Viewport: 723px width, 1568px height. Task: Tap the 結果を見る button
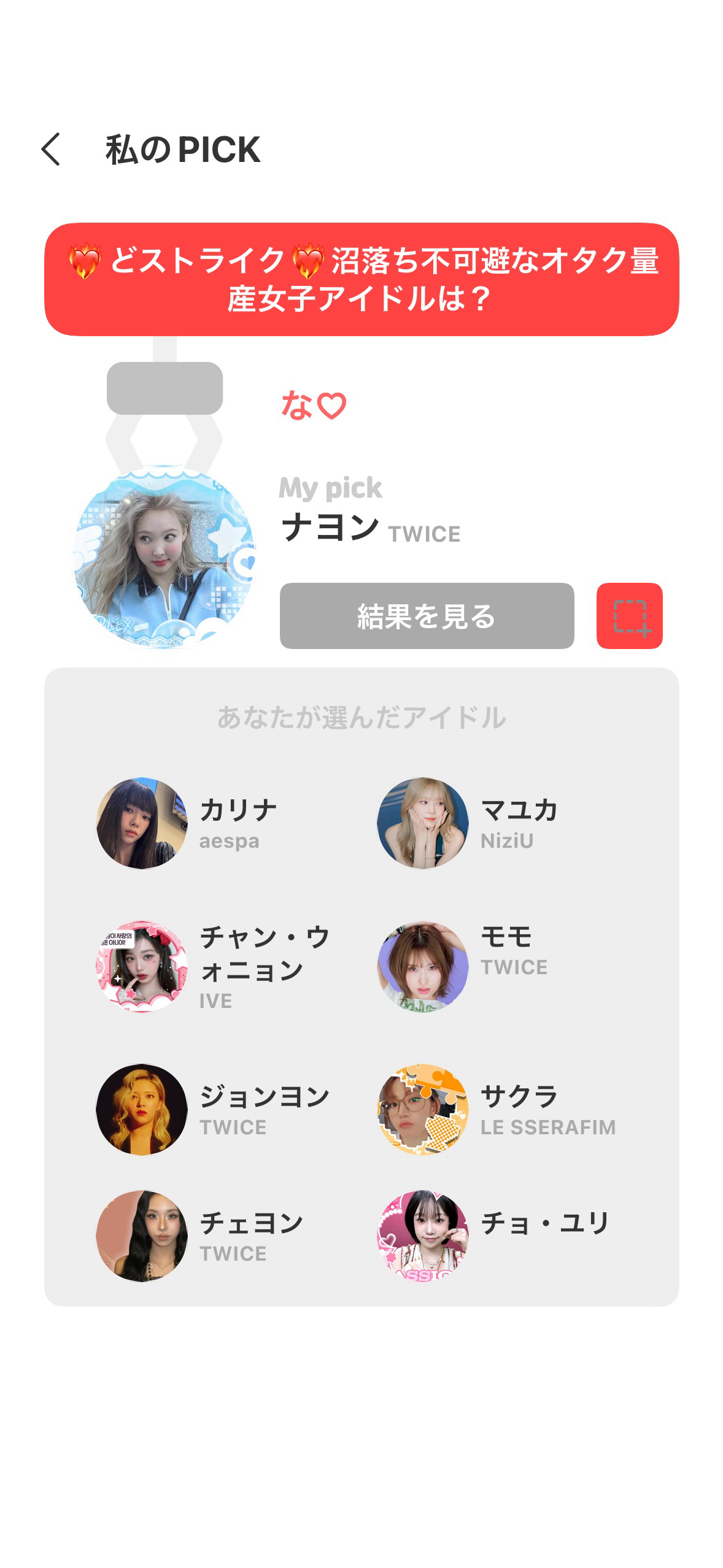pos(427,616)
